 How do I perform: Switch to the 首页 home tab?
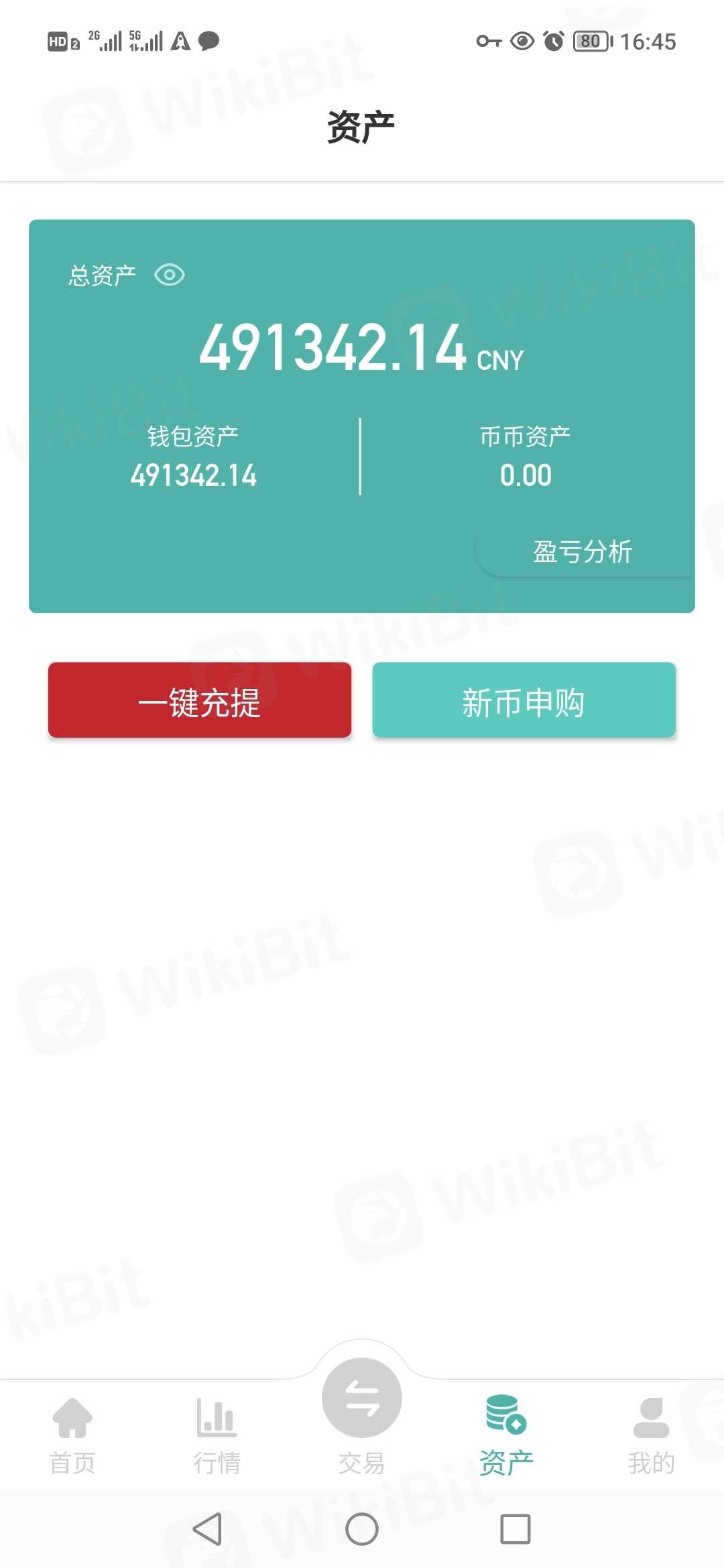72,1435
